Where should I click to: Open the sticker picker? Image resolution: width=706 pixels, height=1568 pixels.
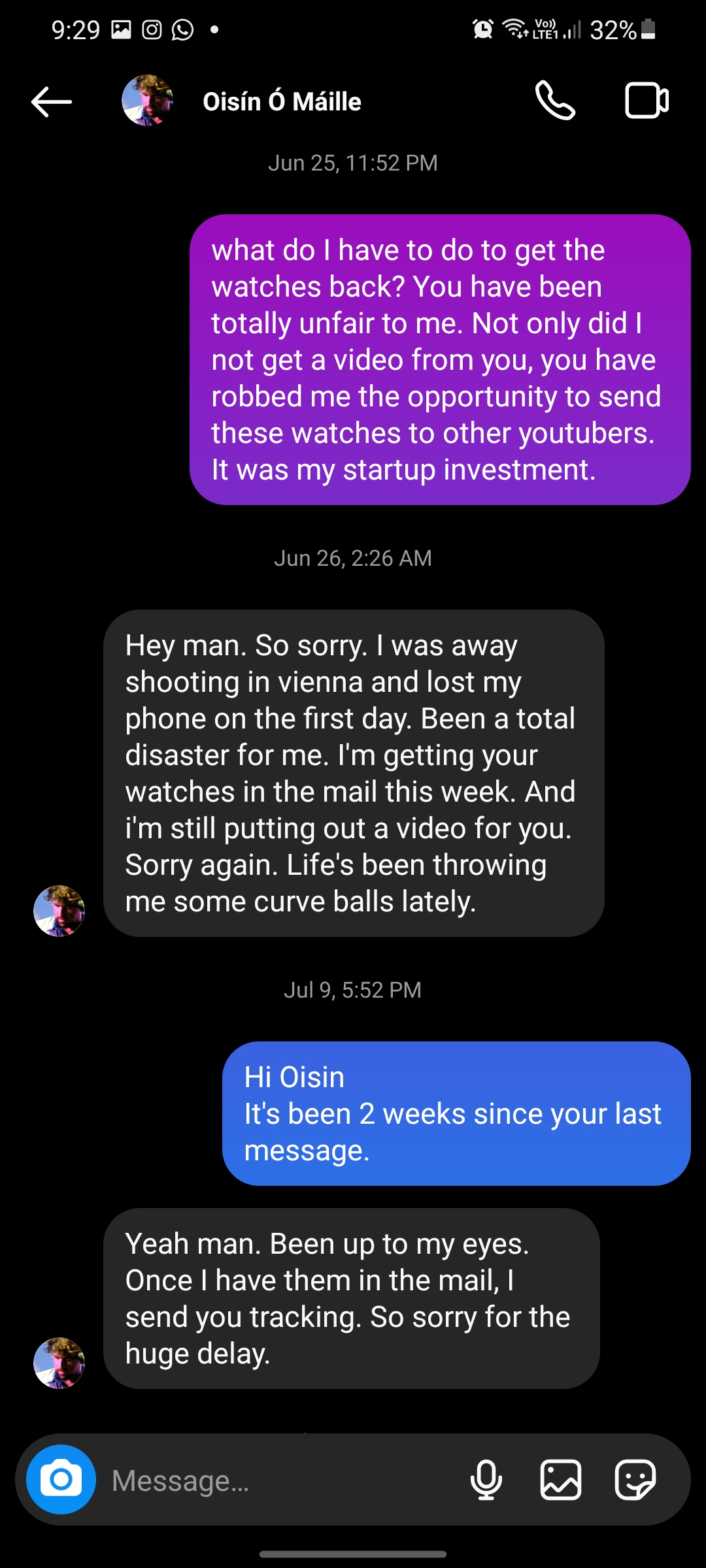click(x=635, y=1480)
